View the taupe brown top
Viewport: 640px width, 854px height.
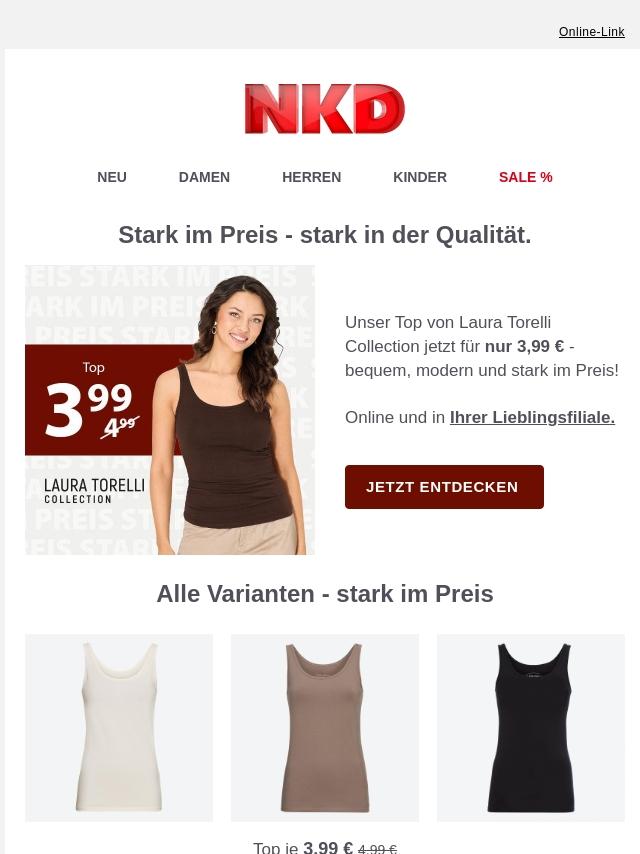(x=325, y=727)
